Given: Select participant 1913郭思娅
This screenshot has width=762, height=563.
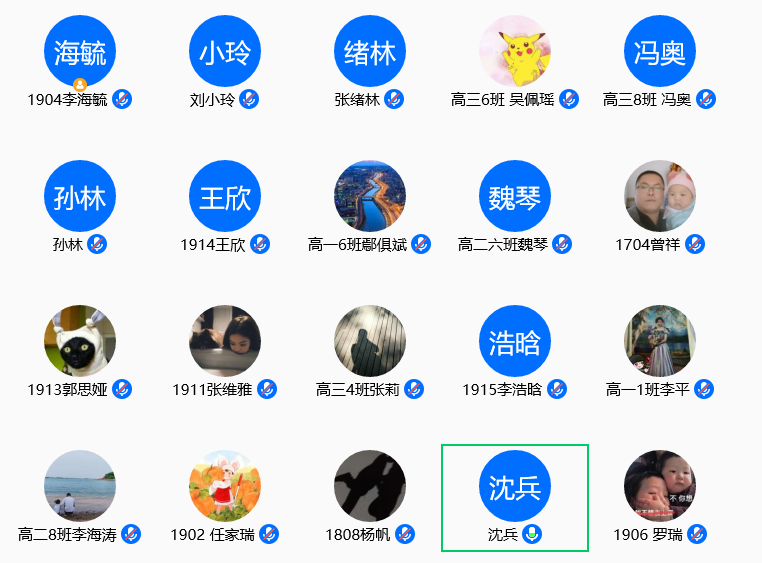Looking at the screenshot, I should (80, 341).
